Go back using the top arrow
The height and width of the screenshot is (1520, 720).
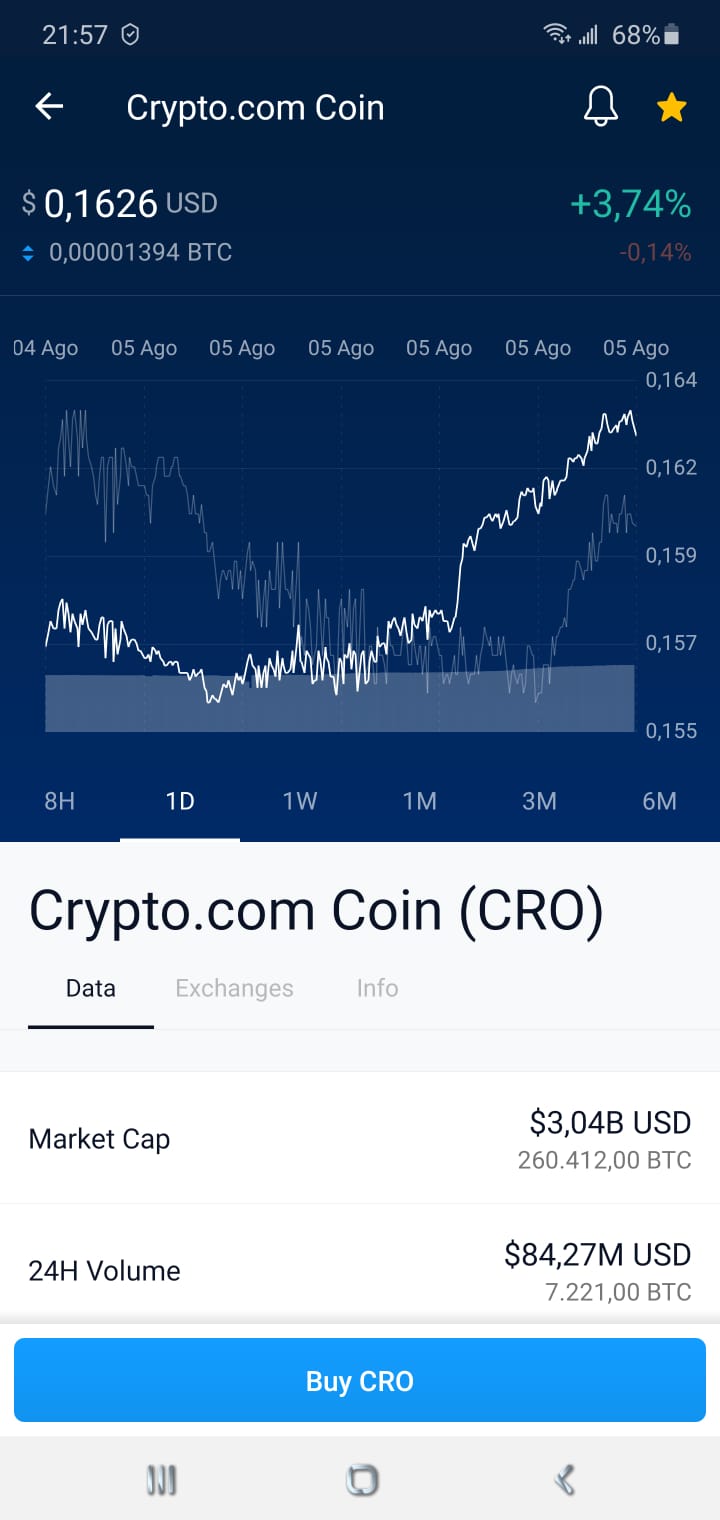tap(49, 107)
